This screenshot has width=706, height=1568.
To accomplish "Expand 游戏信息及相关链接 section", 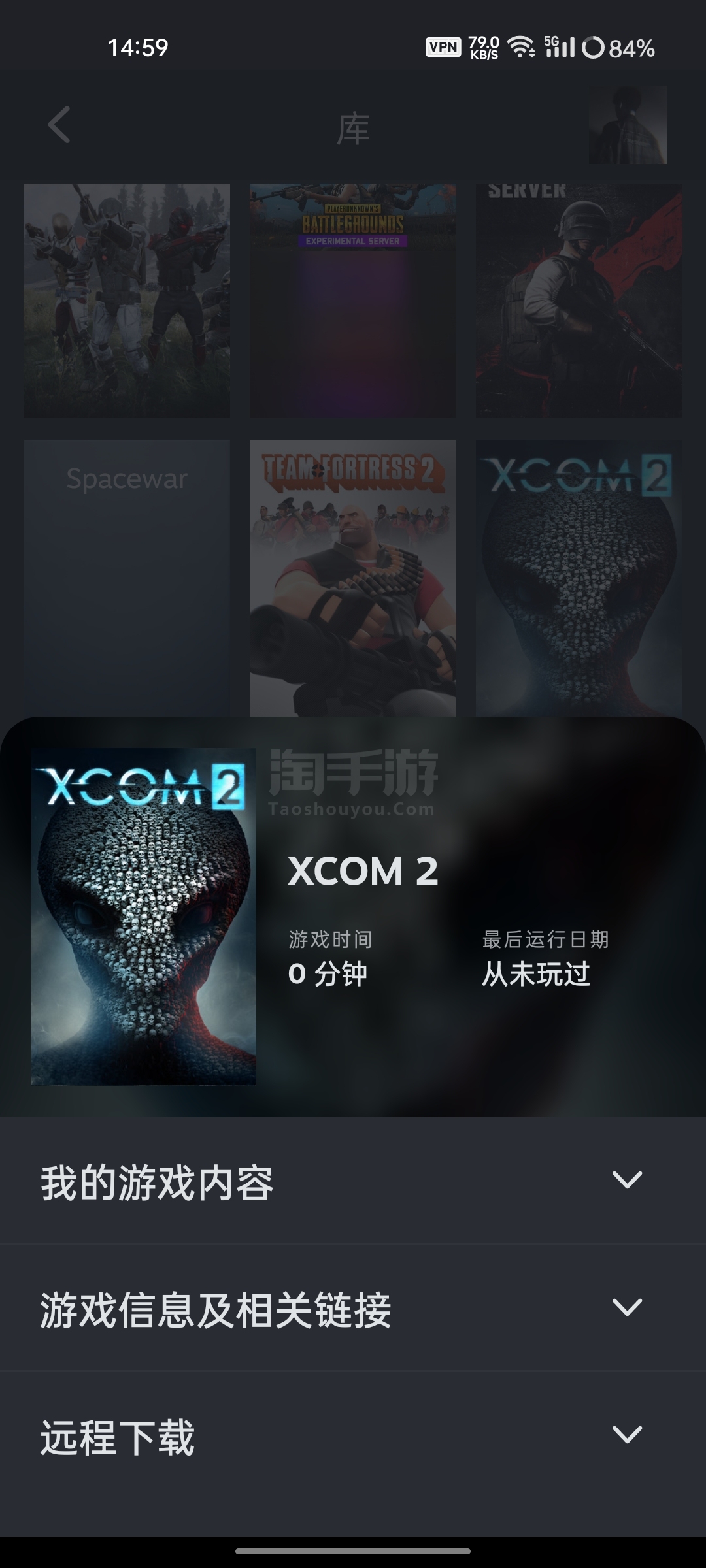I will [353, 1307].
